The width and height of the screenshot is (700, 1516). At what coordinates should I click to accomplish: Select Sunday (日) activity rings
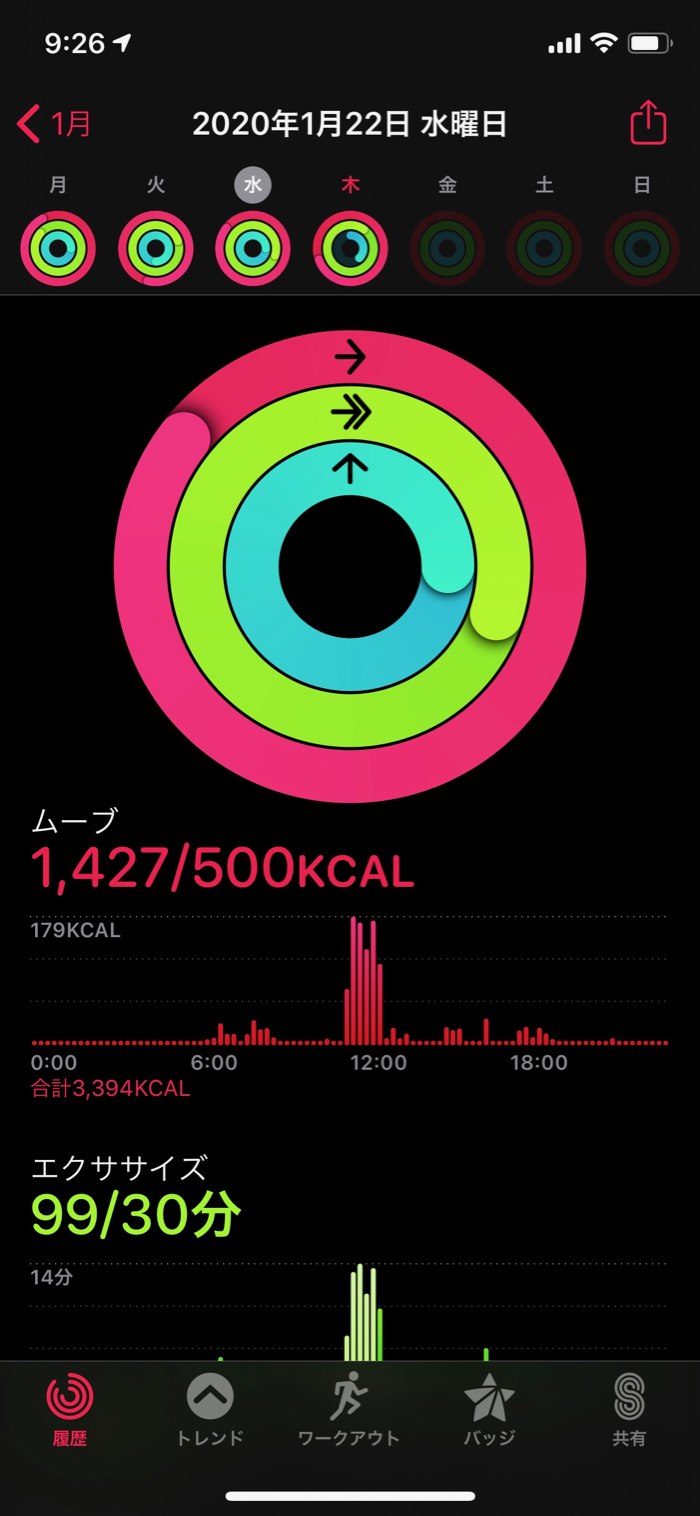click(642, 248)
